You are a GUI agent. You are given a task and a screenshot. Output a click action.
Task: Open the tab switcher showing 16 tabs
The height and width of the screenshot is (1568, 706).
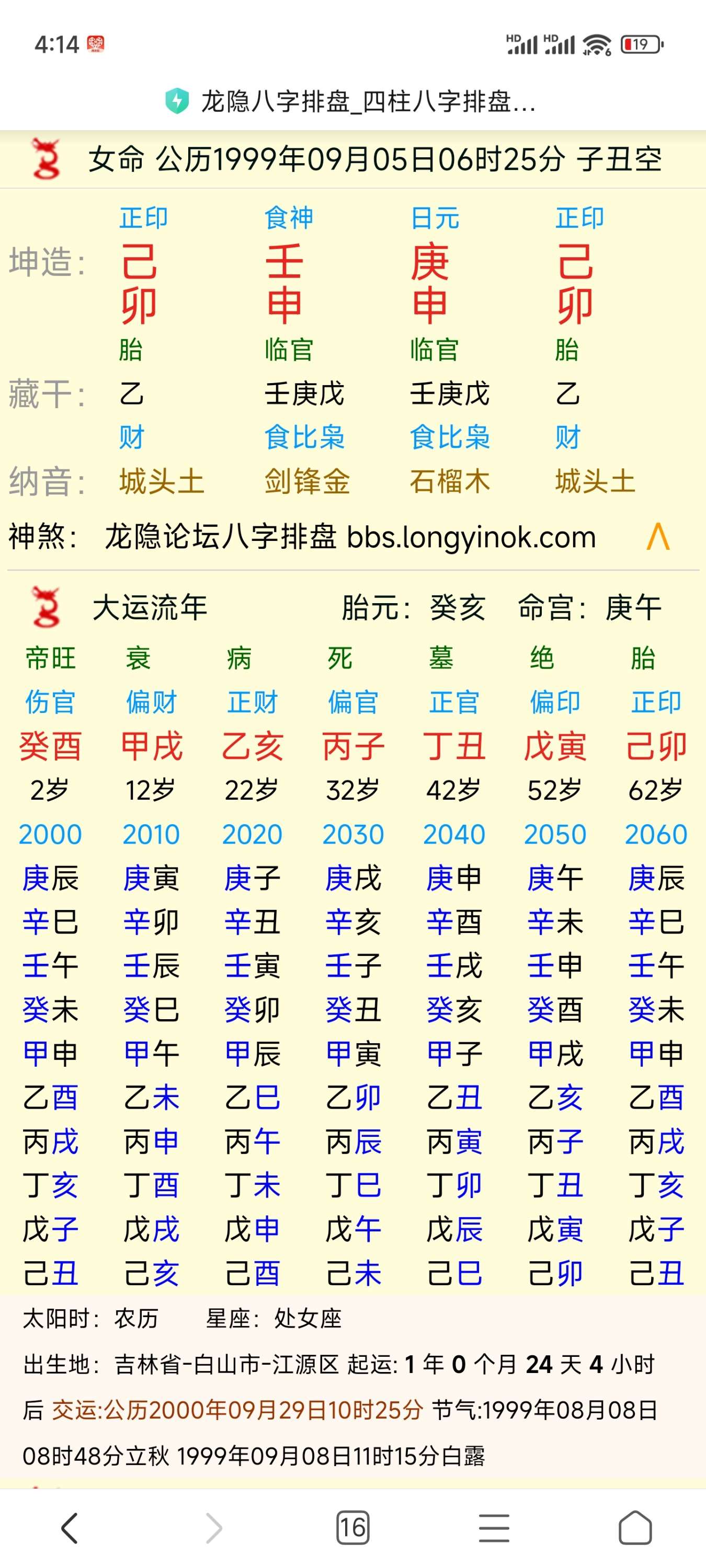click(x=352, y=1528)
